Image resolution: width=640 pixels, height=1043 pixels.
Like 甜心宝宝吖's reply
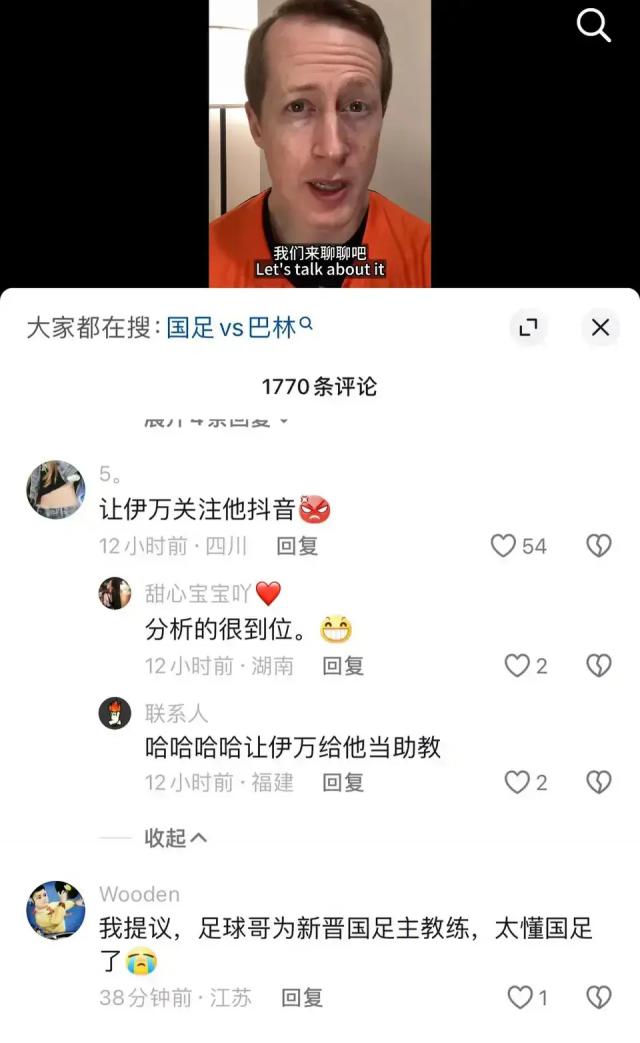pyautogui.click(x=516, y=666)
